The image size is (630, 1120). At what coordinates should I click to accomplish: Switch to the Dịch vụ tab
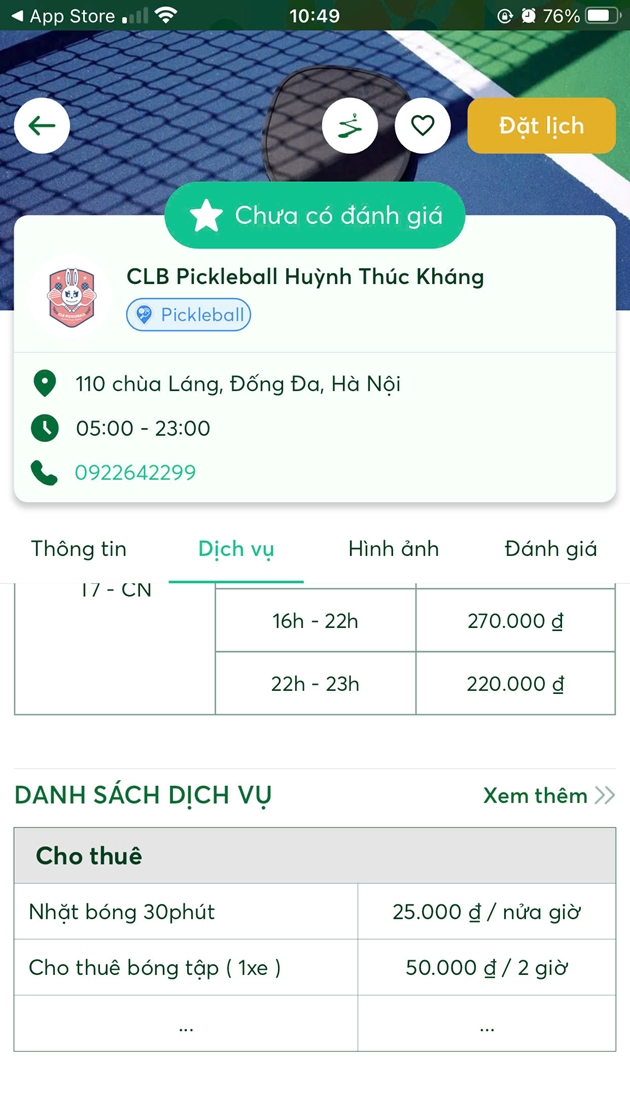(236, 549)
